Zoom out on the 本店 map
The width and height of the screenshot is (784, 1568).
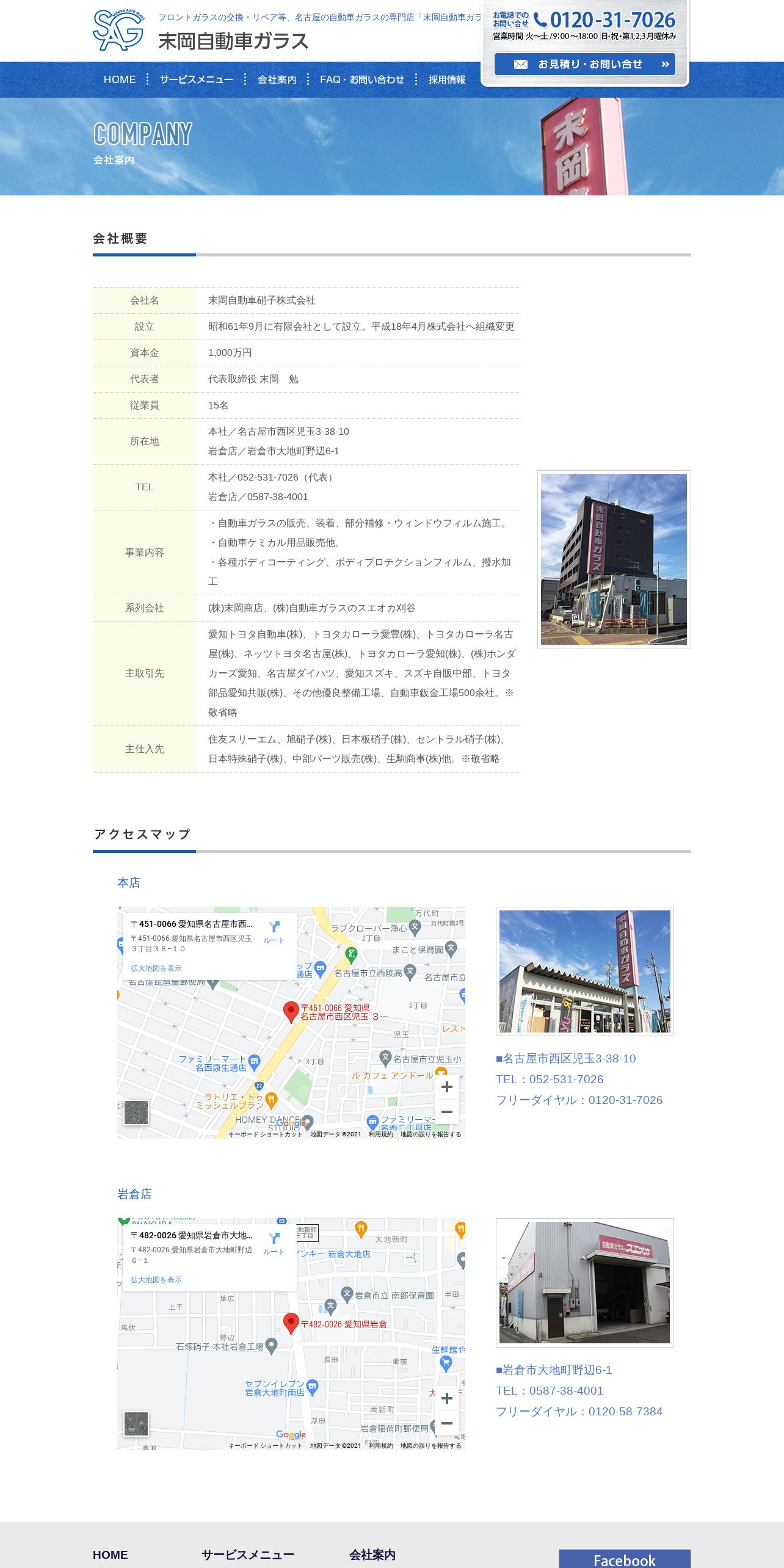click(447, 1112)
